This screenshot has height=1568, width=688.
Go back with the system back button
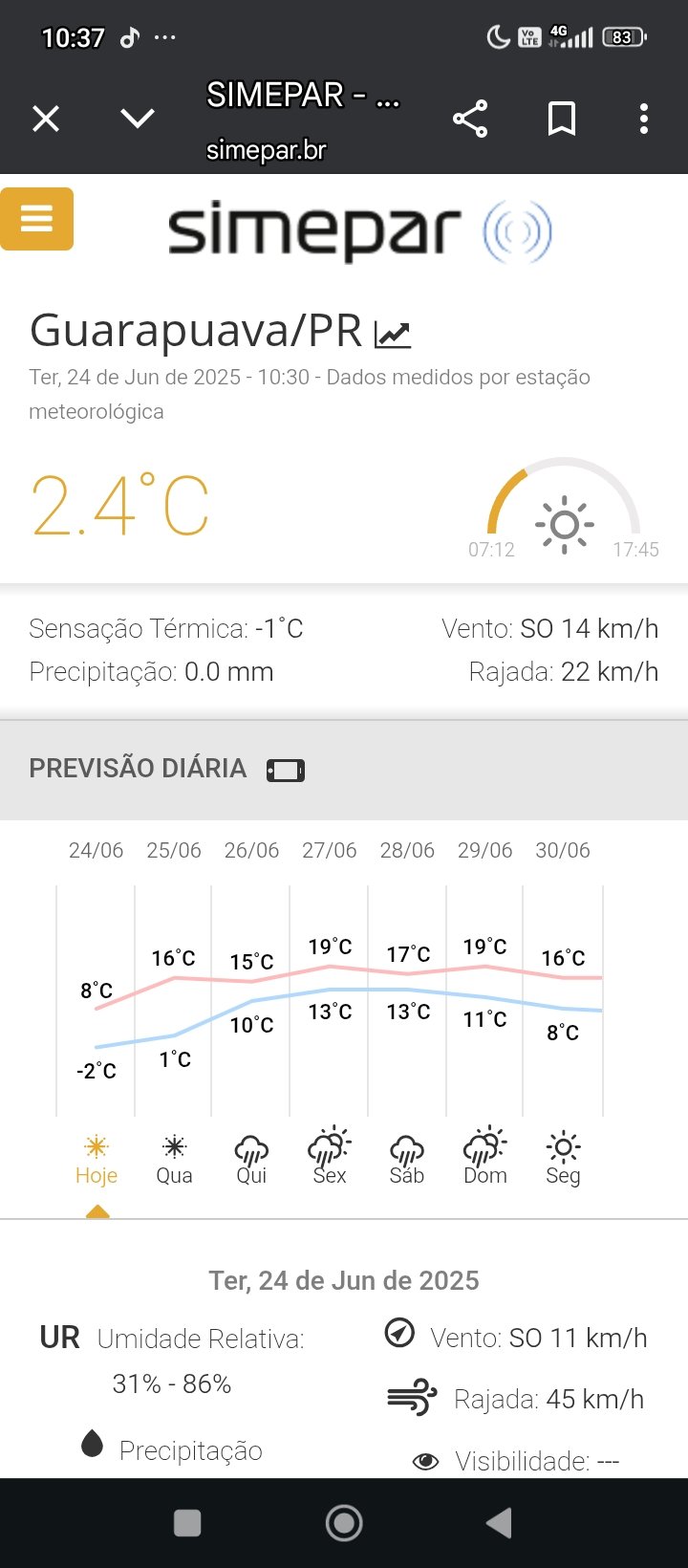coord(499,1523)
